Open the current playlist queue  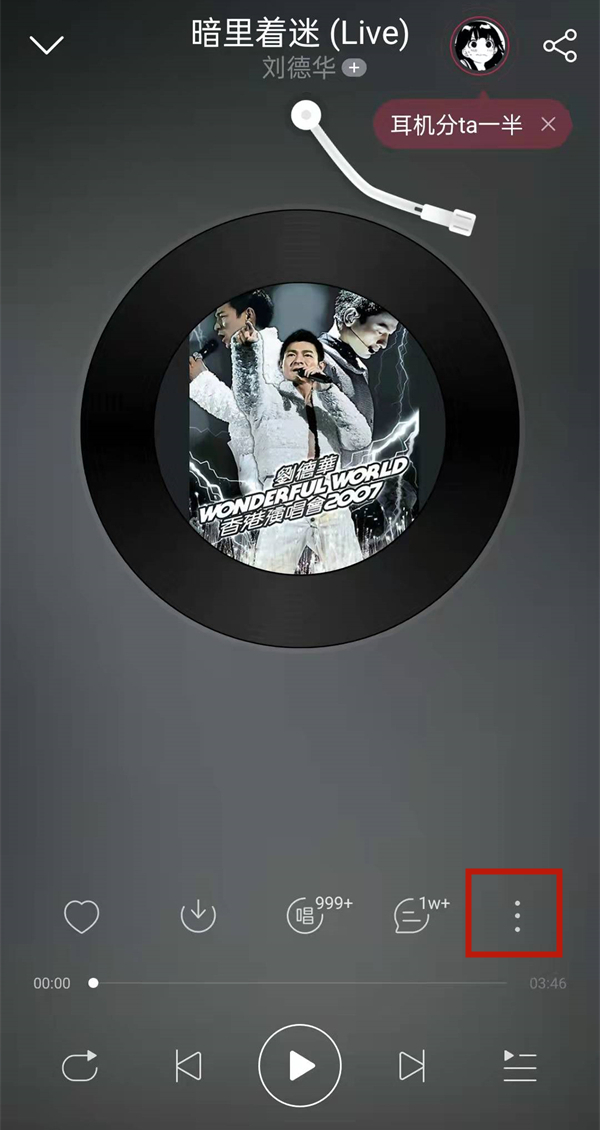(x=519, y=1066)
